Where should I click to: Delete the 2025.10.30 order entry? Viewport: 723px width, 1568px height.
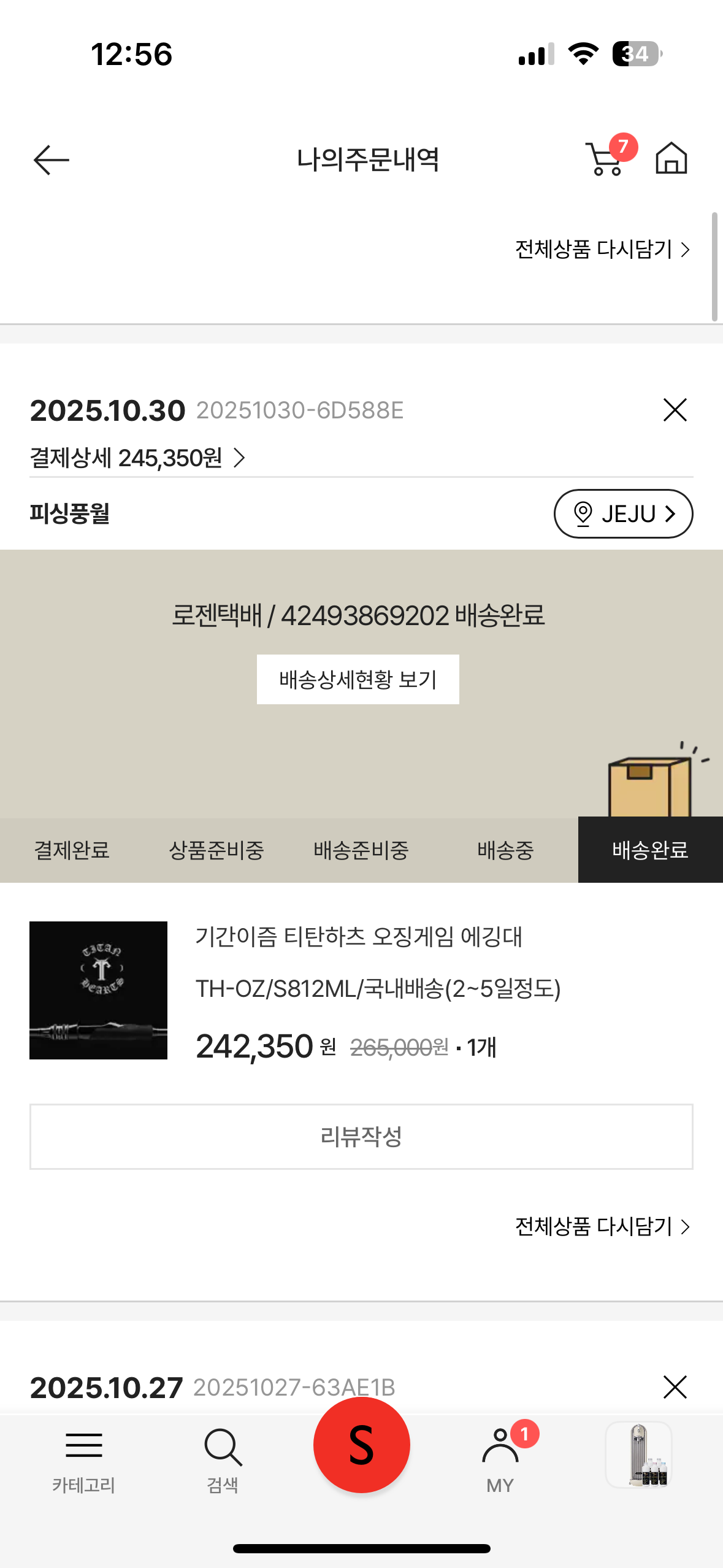click(x=675, y=410)
